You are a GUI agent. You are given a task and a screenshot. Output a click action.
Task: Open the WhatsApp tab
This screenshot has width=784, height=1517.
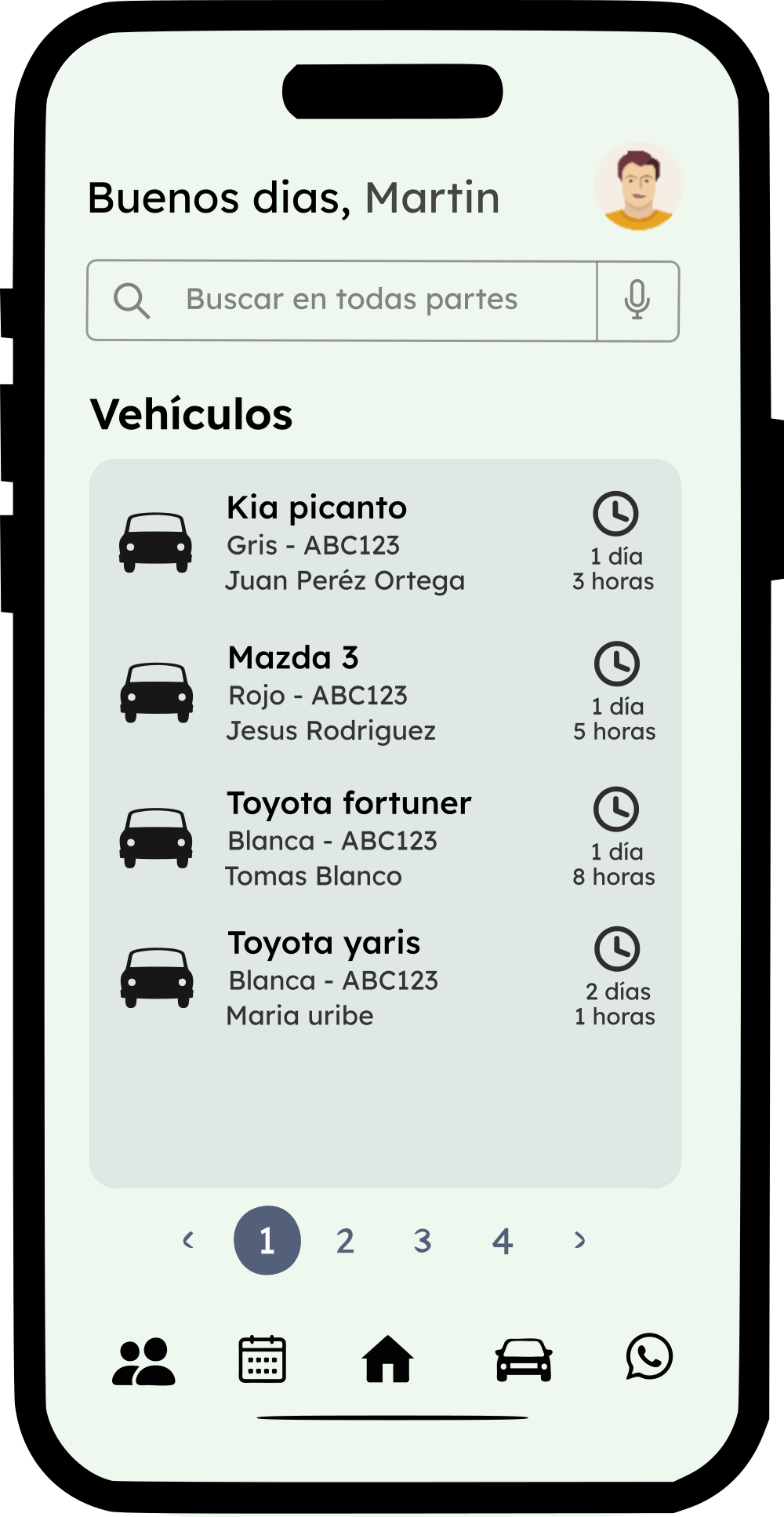coord(649,1356)
